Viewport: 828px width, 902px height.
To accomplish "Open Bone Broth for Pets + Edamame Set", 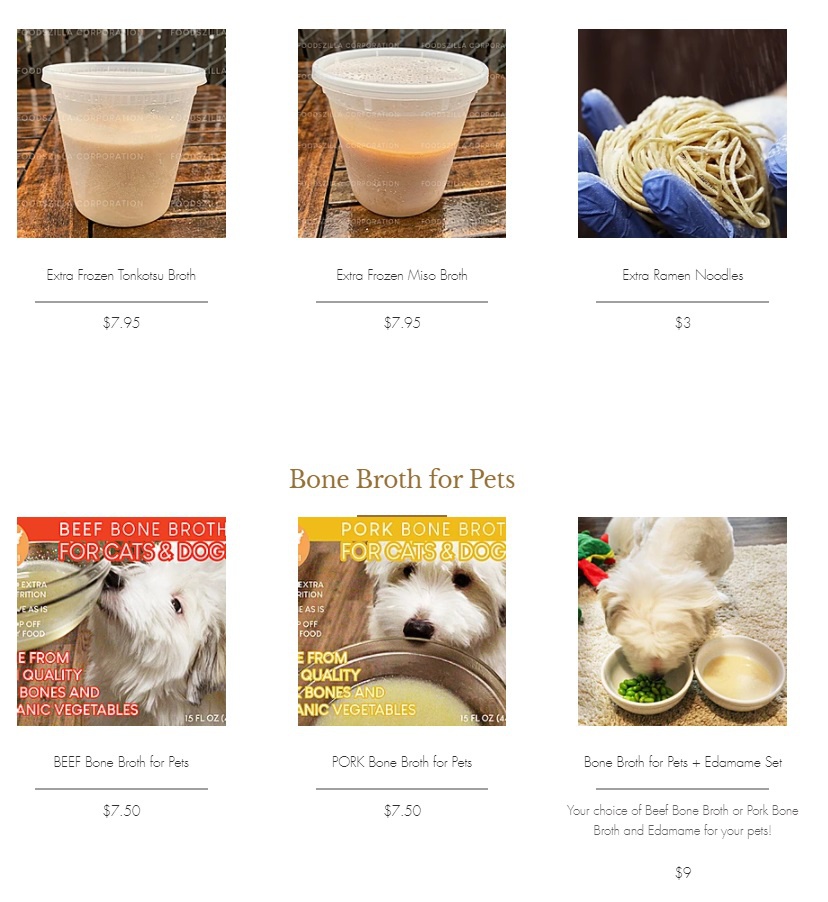I will (x=682, y=762).
